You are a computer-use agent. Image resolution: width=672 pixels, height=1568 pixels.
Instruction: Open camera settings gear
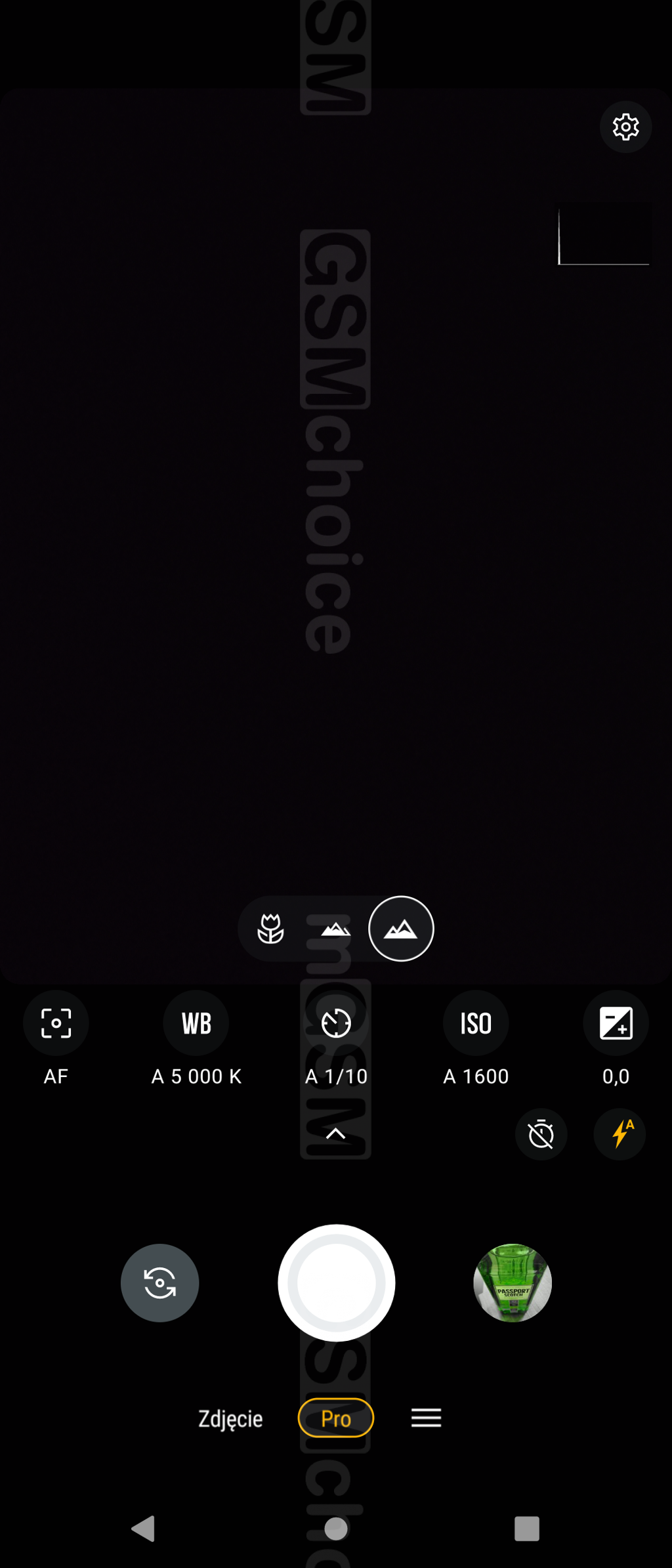[625, 127]
